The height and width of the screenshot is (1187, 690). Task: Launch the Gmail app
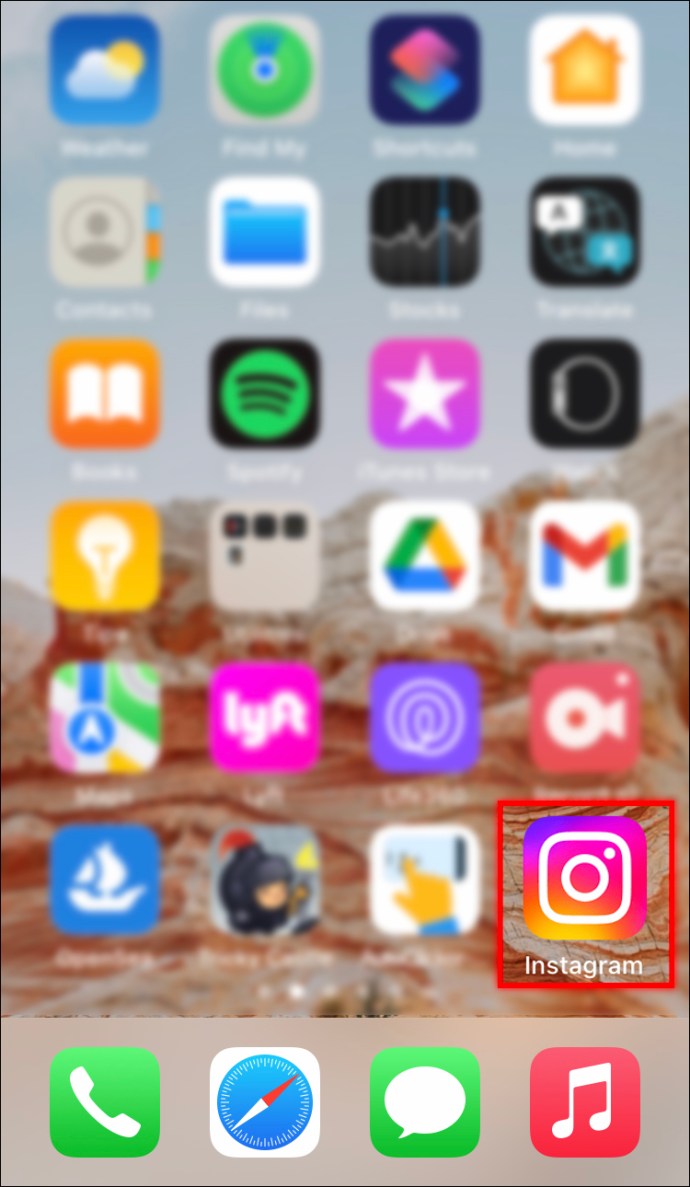click(x=585, y=555)
